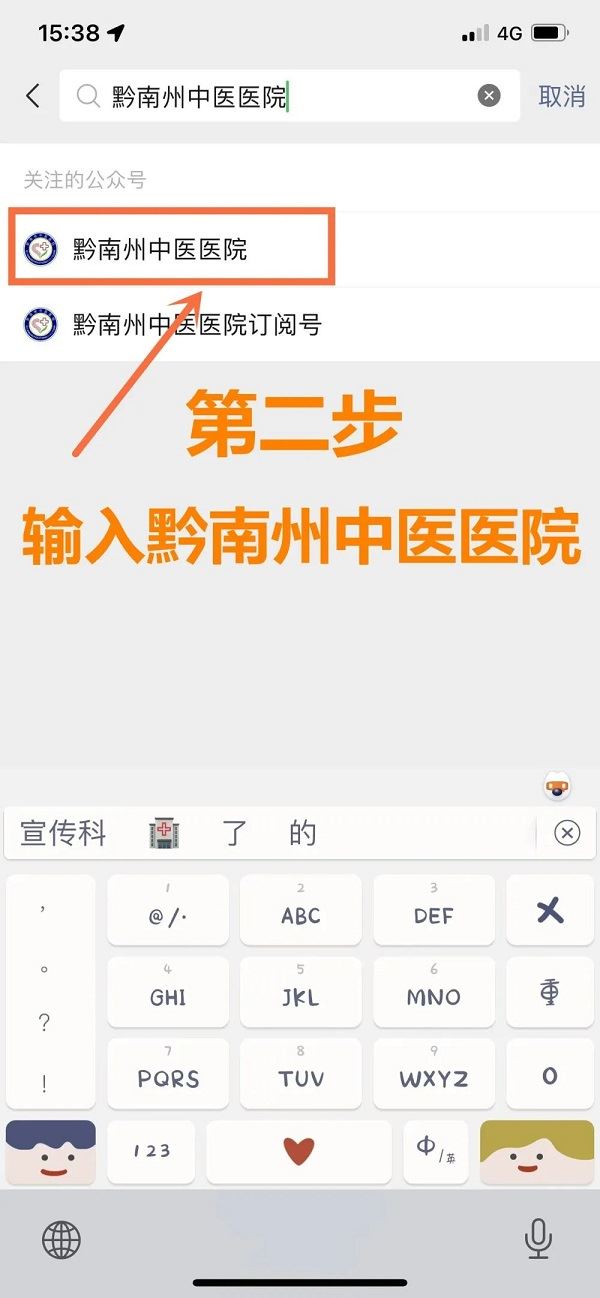
Task: Tap 取消 to cancel the search
Action: click(561, 96)
